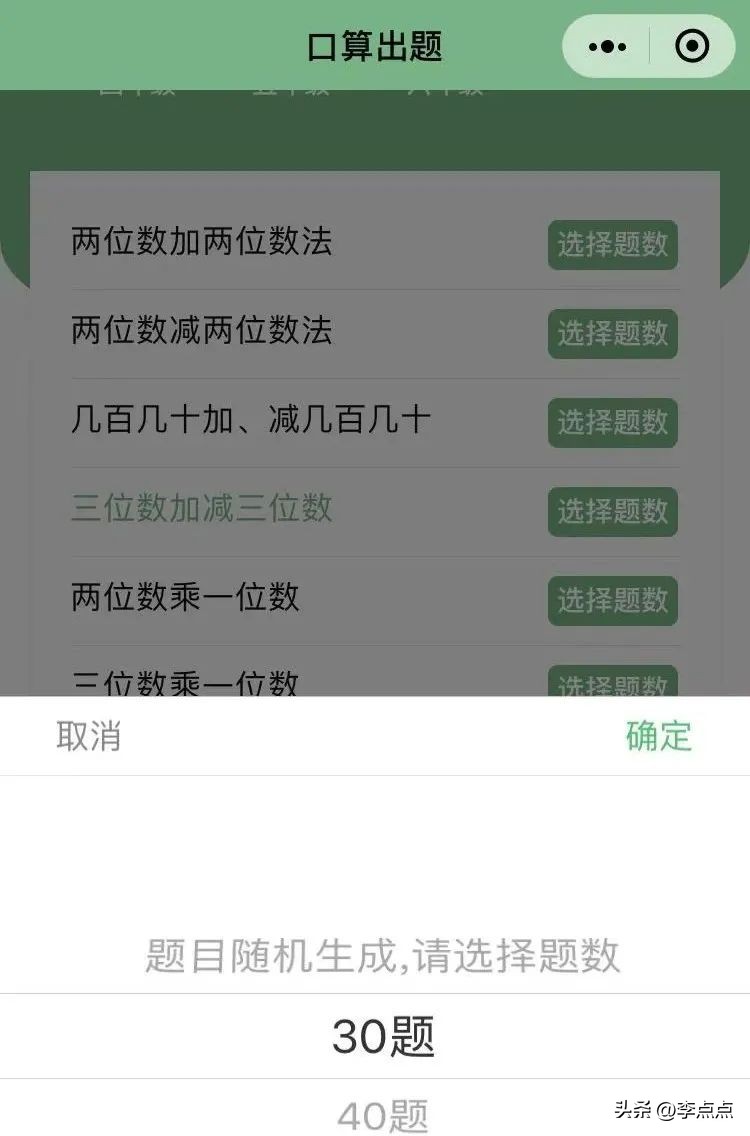Tap 选择题数 beside 三位数加减三位数
Viewport: 750px width, 1136px height.
click(612, 511)
